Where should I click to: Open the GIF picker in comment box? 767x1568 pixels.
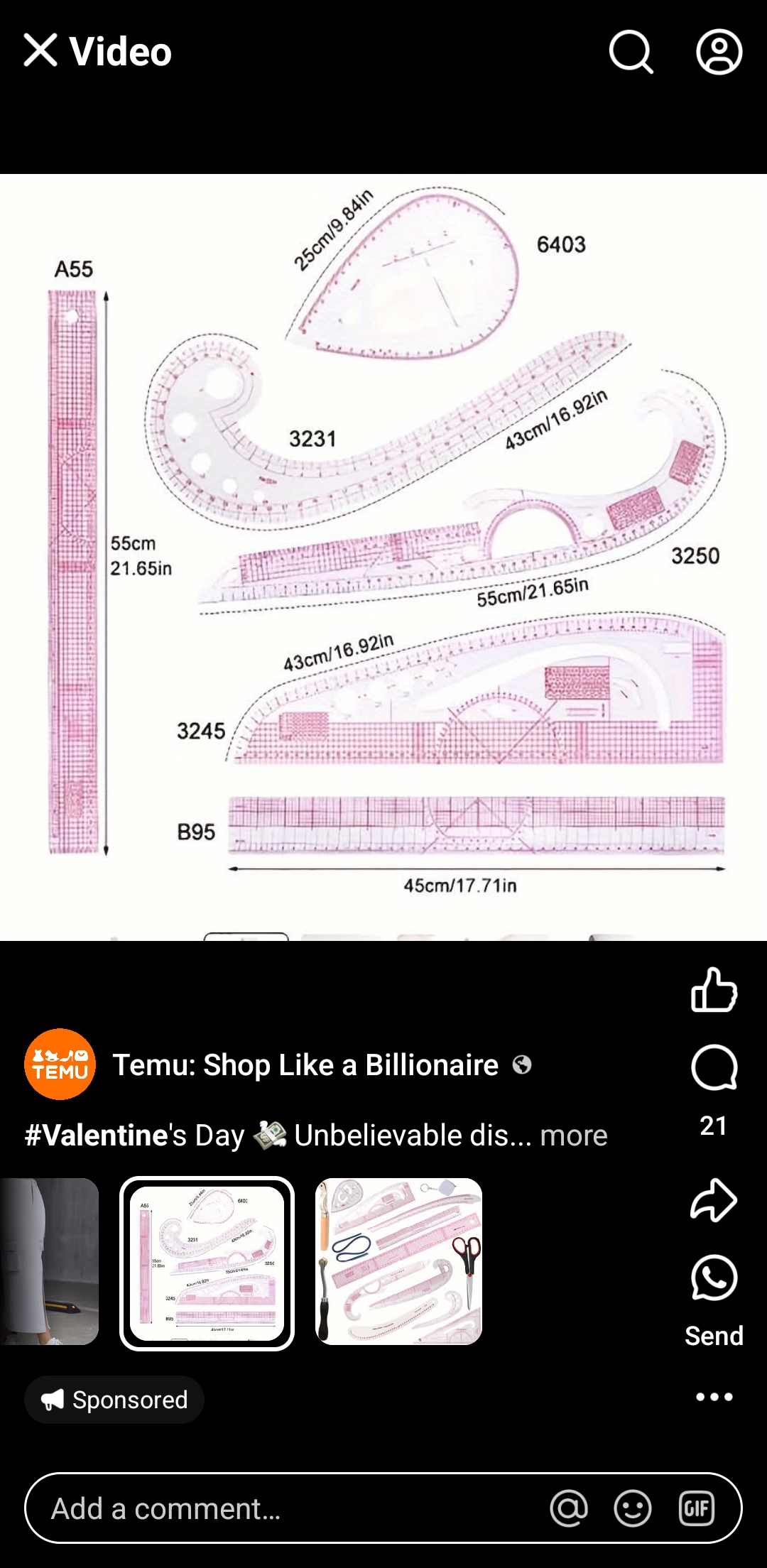697,1508
